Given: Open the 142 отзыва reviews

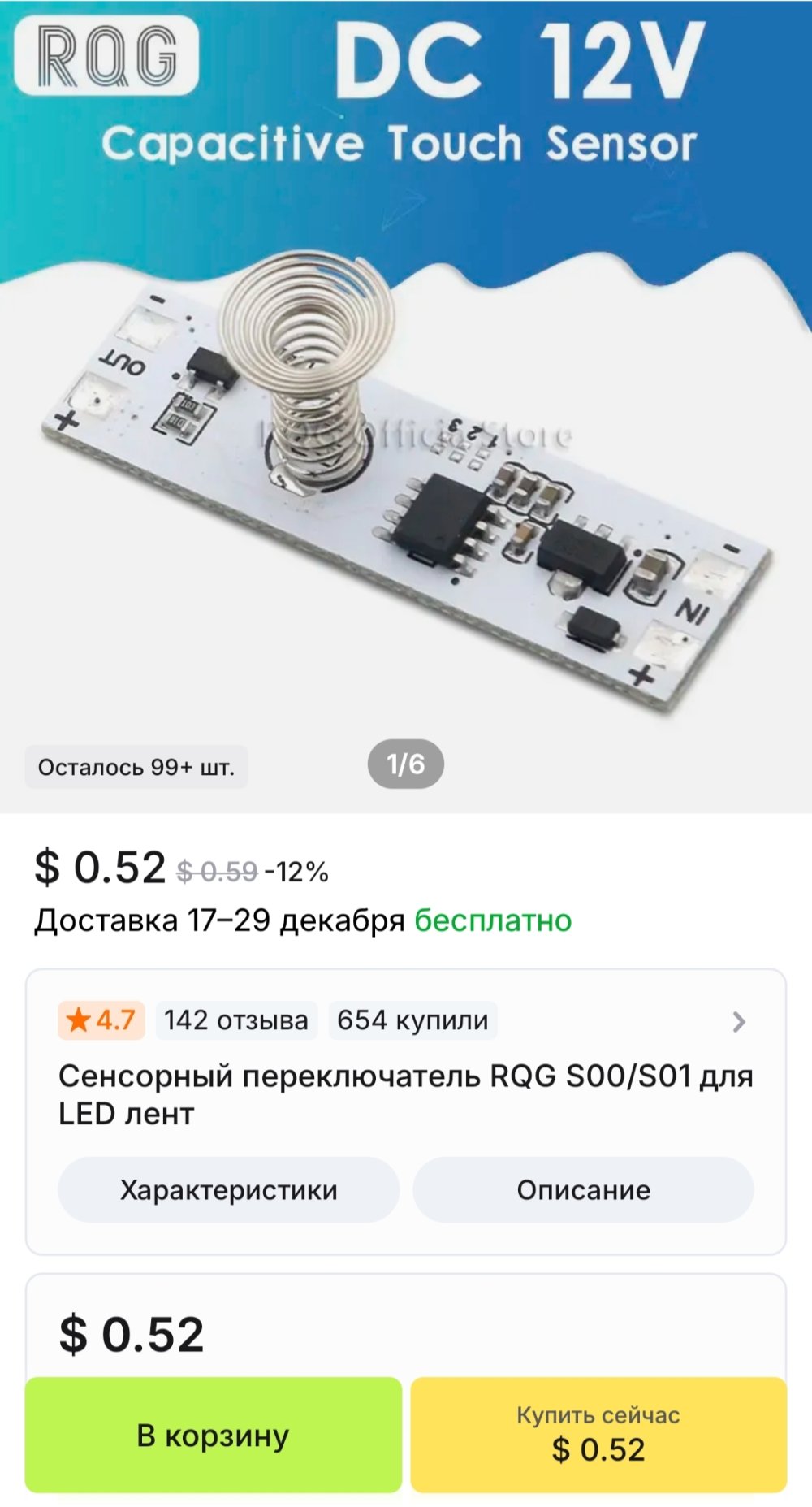Looking at the screenshot, I should (235, 1020).
